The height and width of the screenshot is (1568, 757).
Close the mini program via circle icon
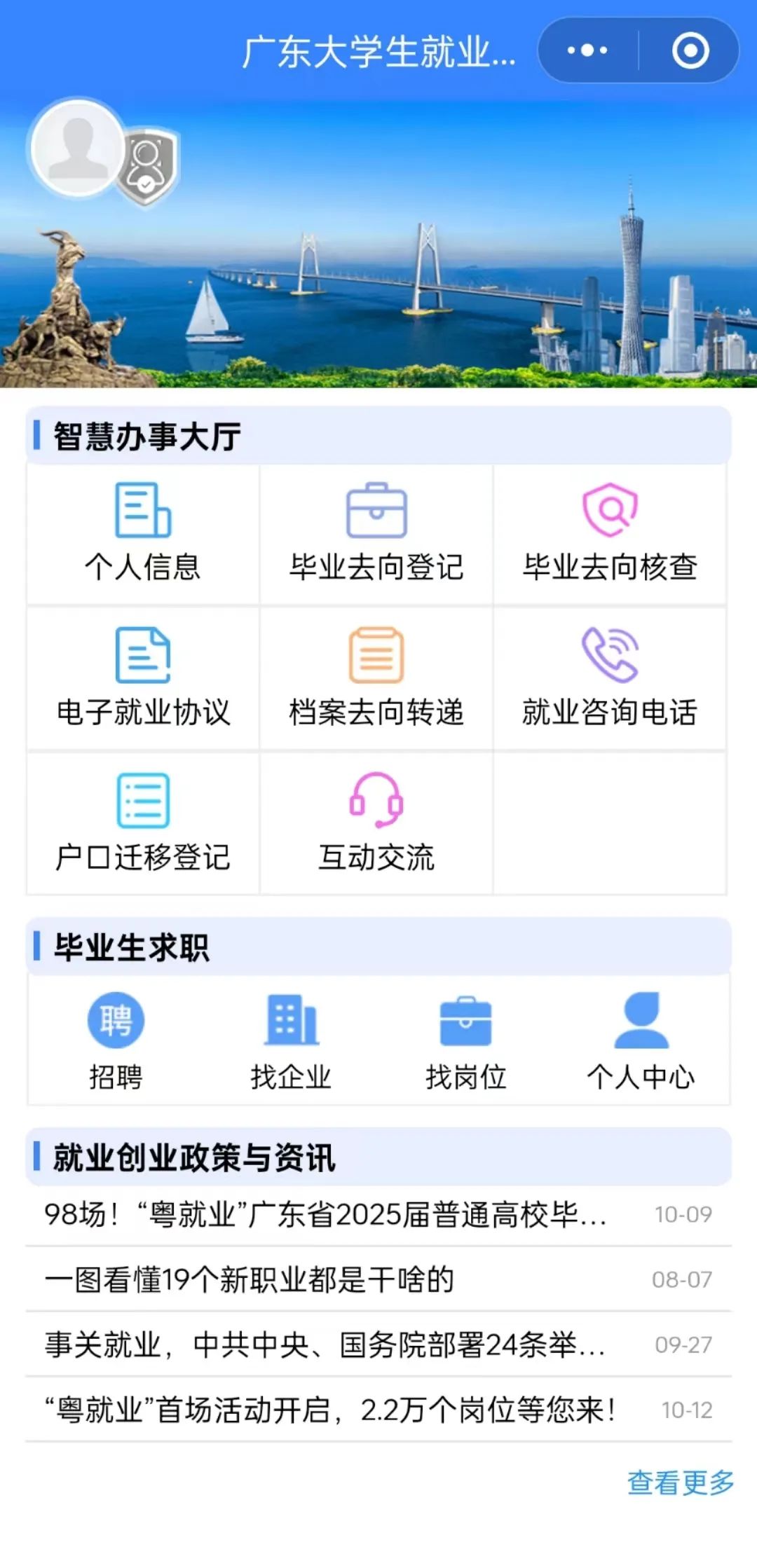(690, 50)
